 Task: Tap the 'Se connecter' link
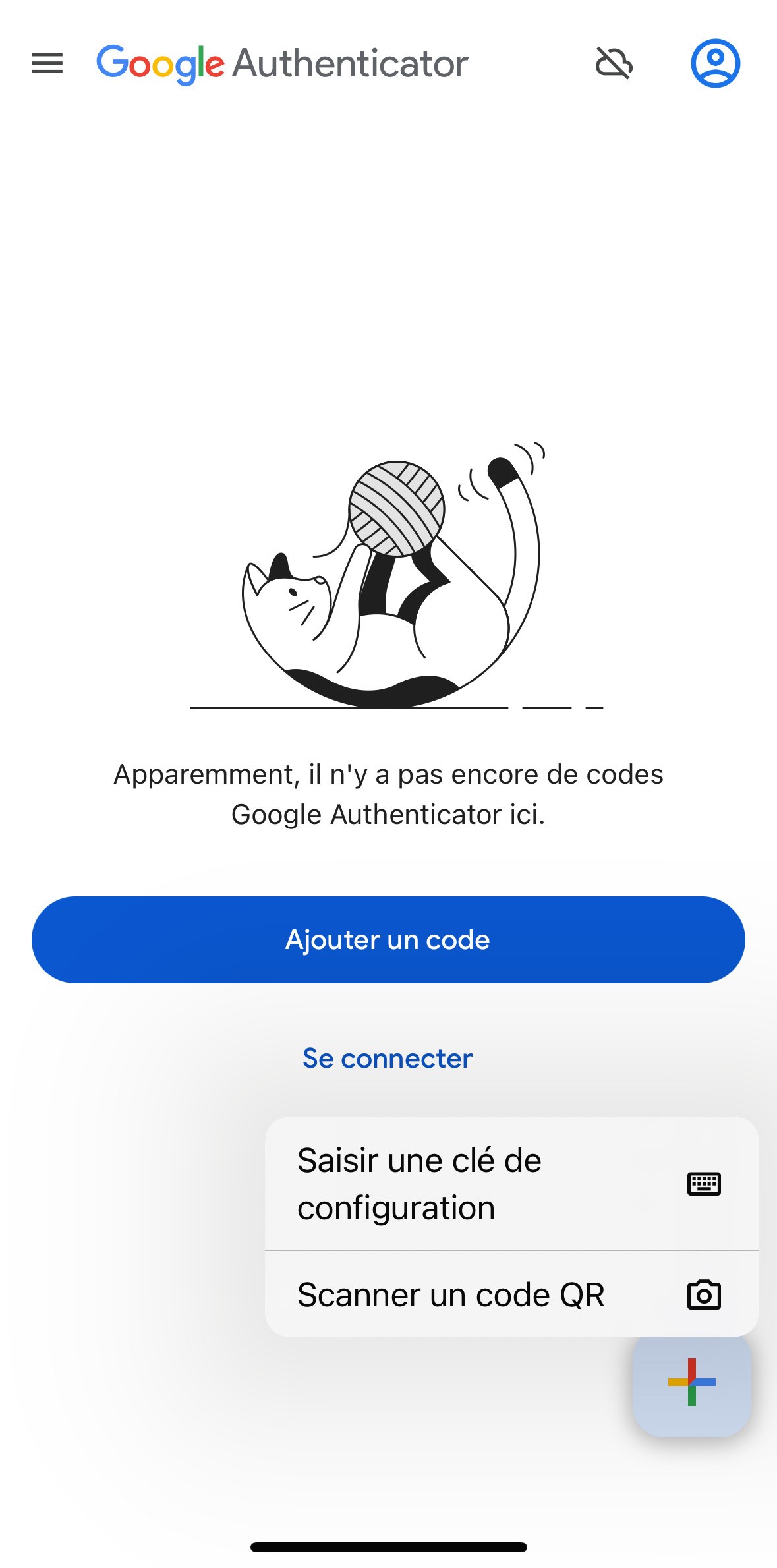388,1058
